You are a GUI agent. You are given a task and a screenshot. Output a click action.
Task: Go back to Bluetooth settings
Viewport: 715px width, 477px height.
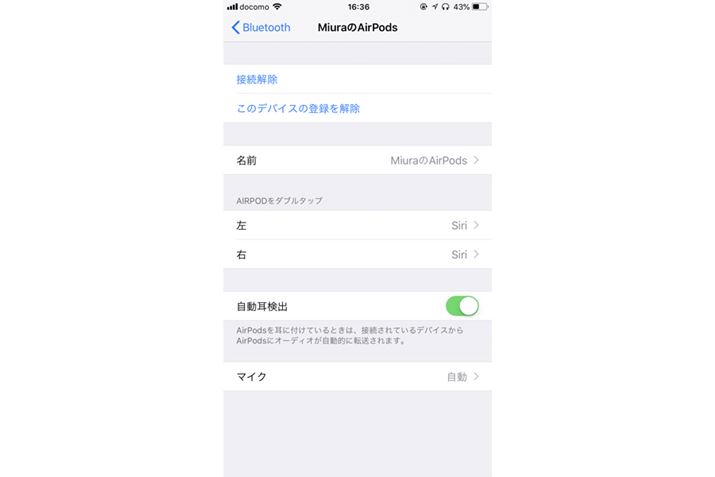coord(260,27)
